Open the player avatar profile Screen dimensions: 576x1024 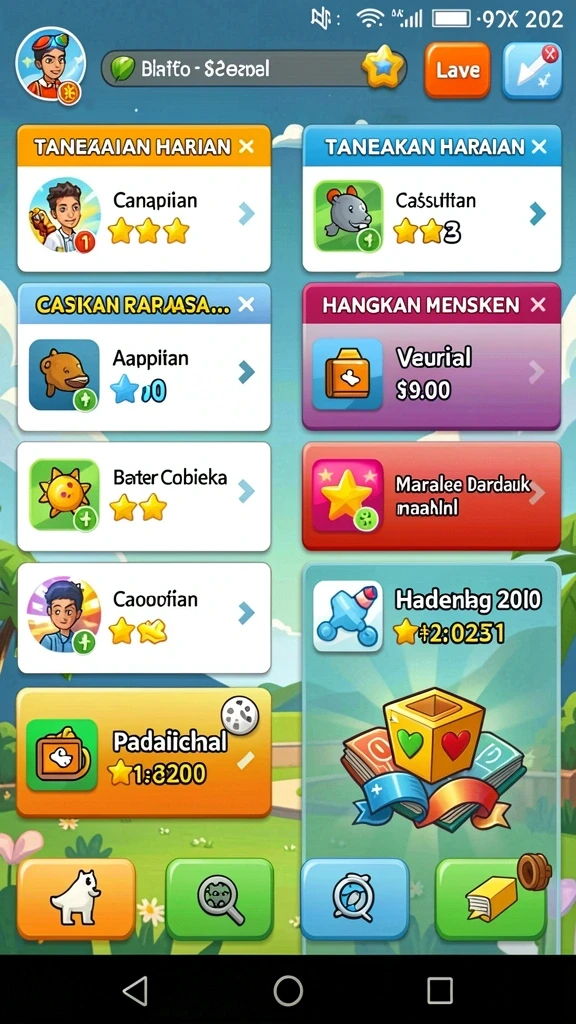pos(50,64)
